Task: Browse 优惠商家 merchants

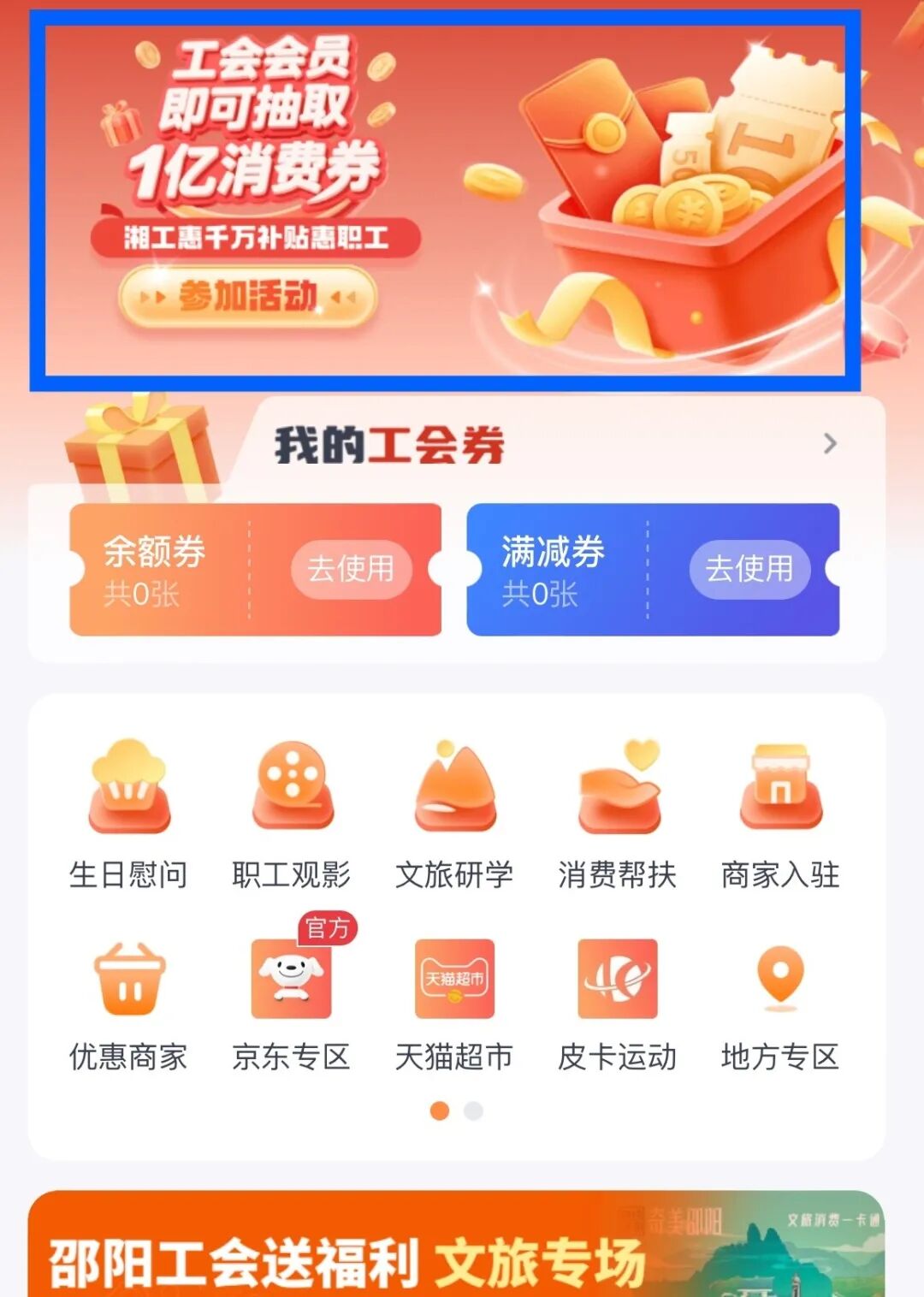Action: 128,1005
